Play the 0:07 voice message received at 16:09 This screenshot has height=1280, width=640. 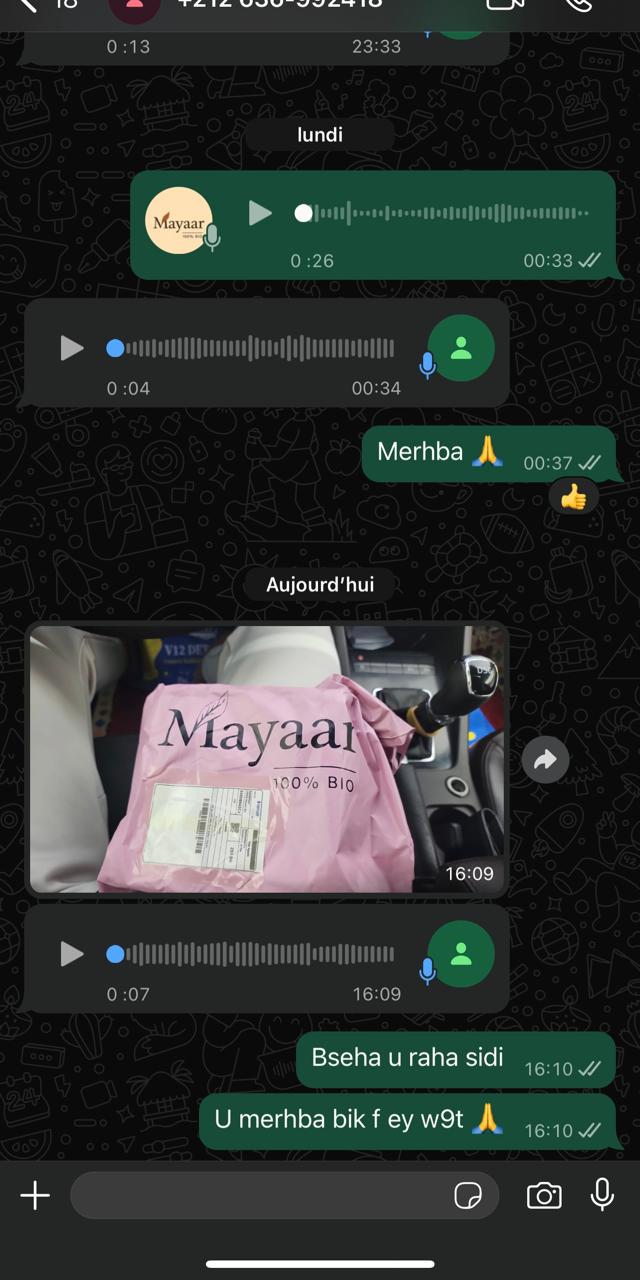pos(72,953)
